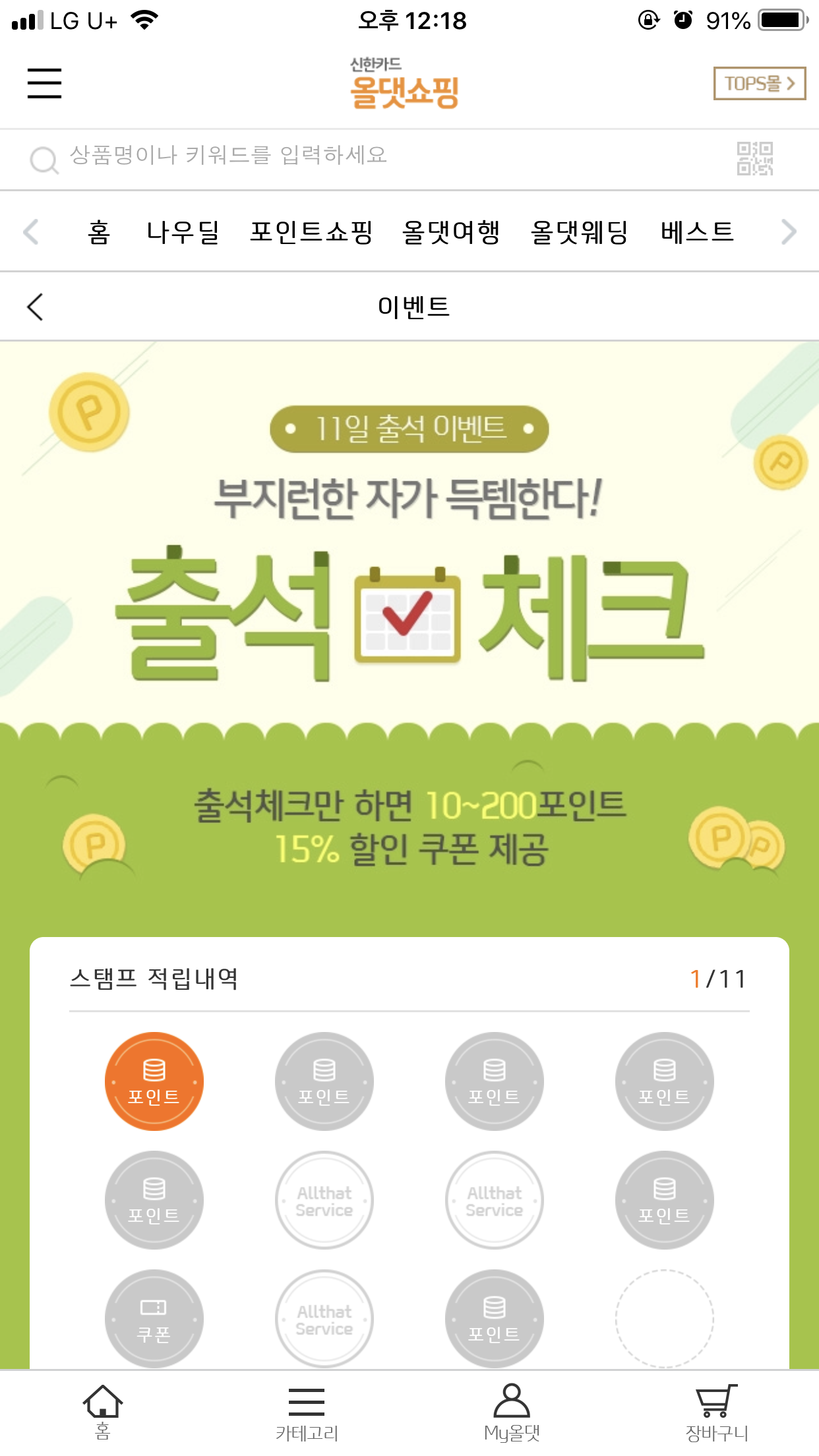
Task: Open the 올댓웨딩 tab
Action: [x=580, y=232]
